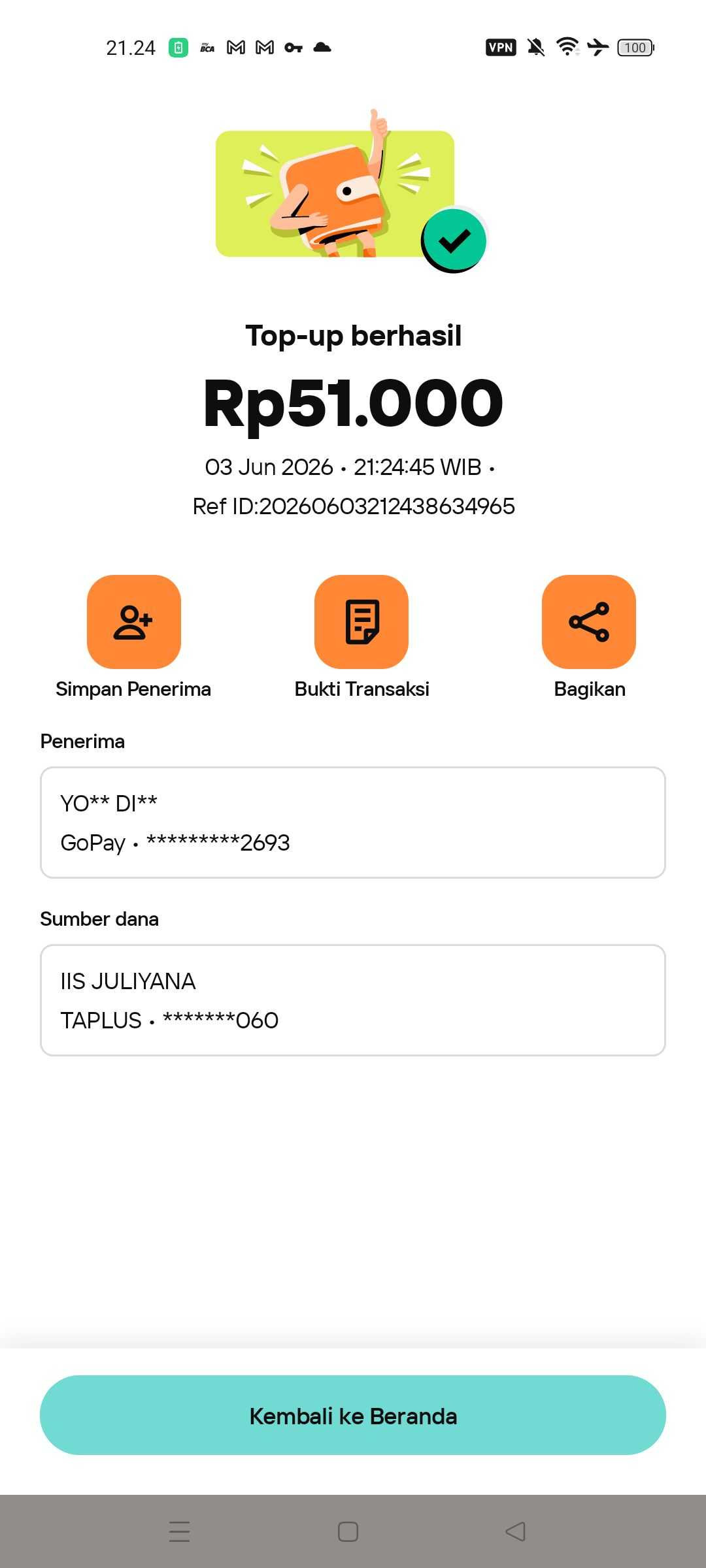Image resolution: width=706 pixels, height=1568 pixels.
Task: Save the recipient with Simpan Penerima
Action: [x=133, y=622]
